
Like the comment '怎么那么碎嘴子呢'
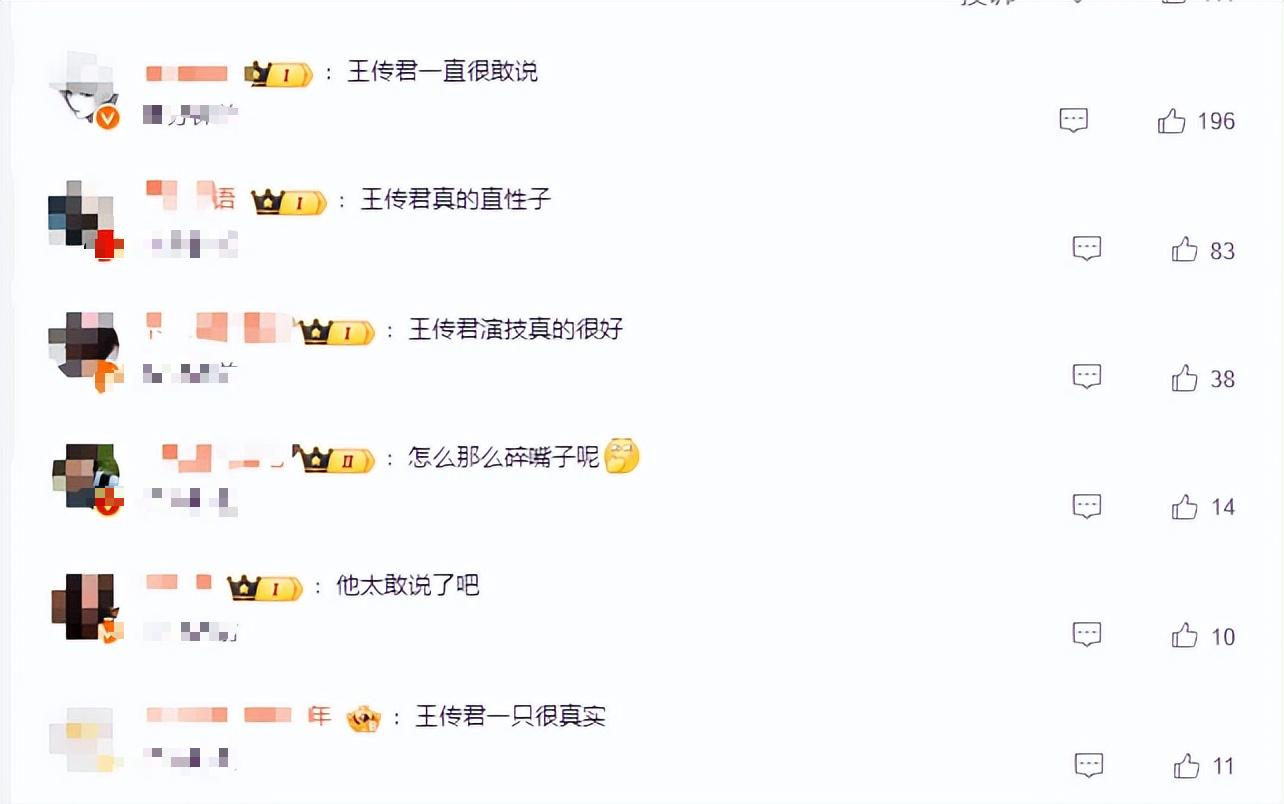click(x=1185, y=507)
